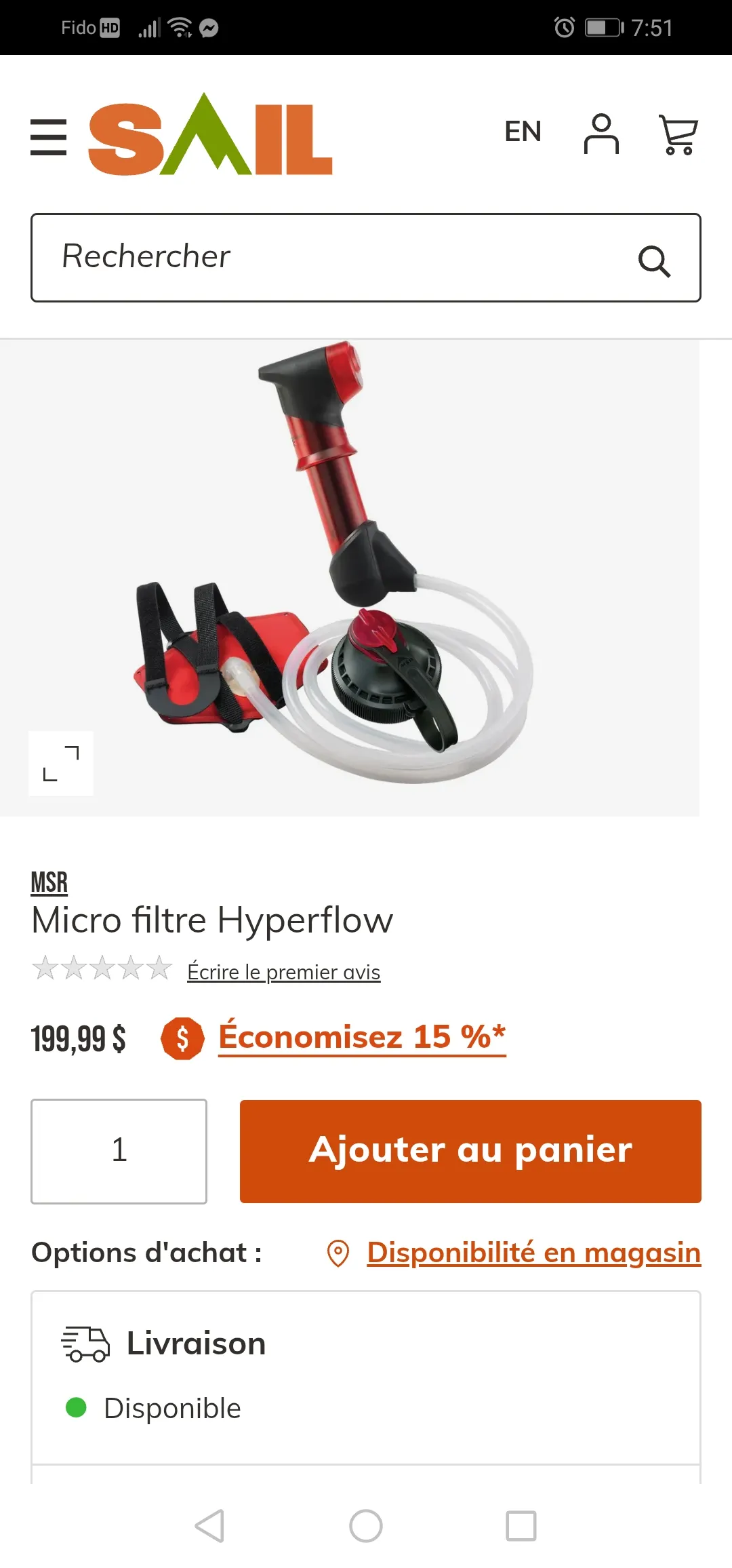Focus the Rechercher search field

(x=325, y=258)
